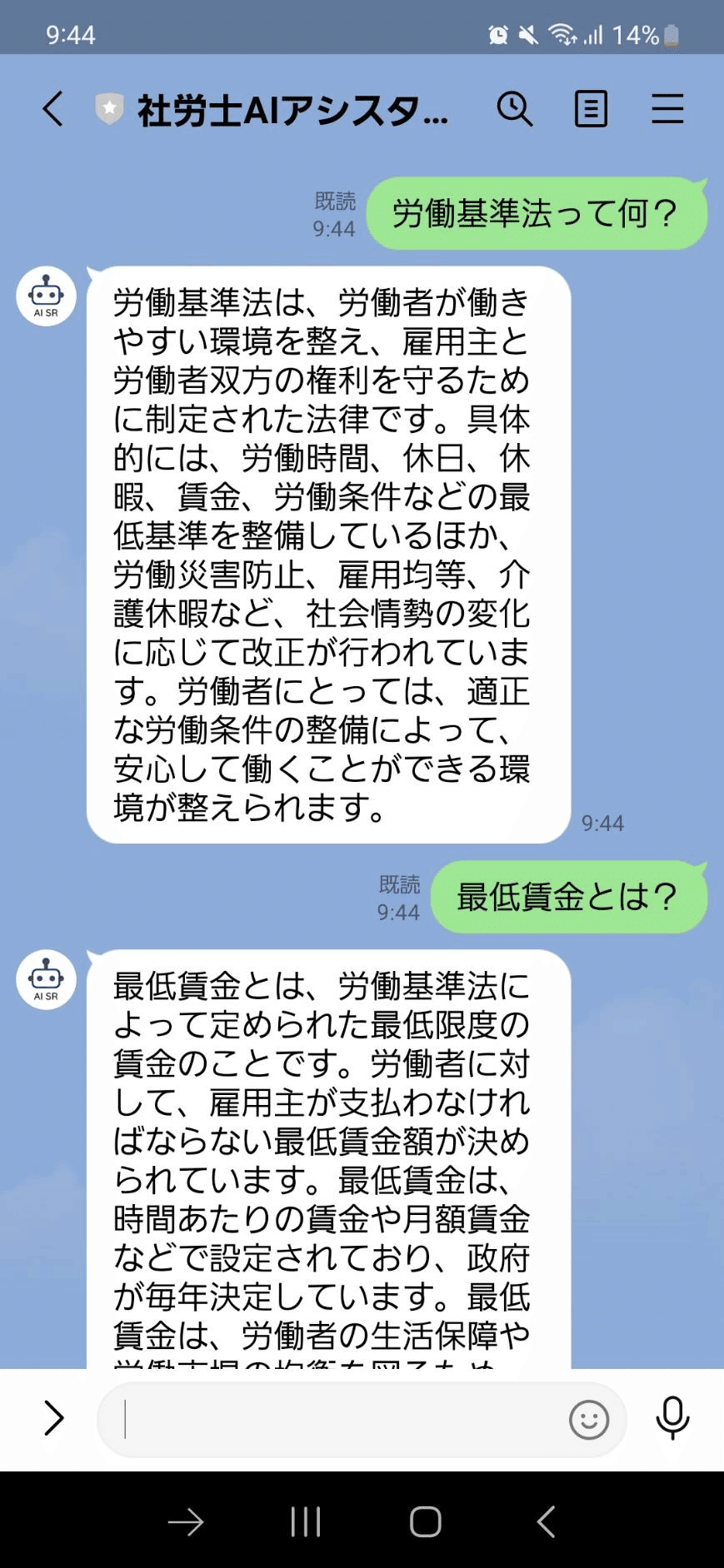Viewport: 724px width, 1568px height.
Task: Open the AI SR bot profile beside 最低賃金とは
Action: (x=47, y=980)
